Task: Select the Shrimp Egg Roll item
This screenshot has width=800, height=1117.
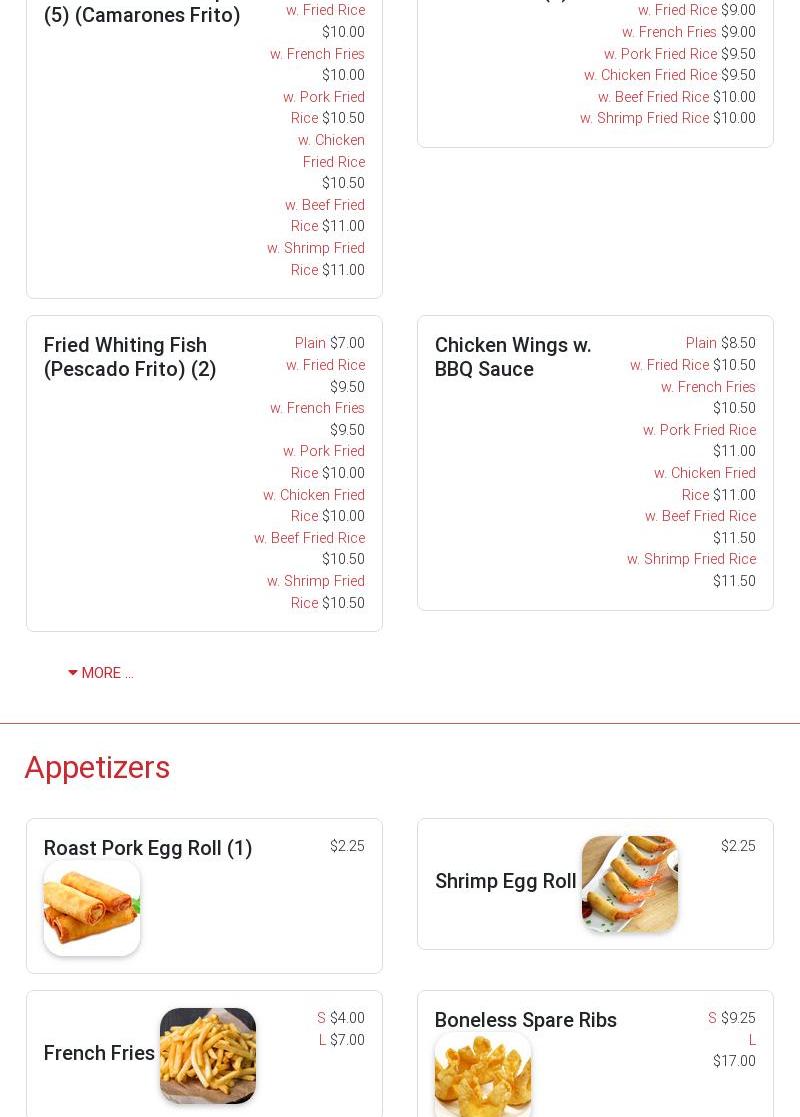Action: (505, 881)
